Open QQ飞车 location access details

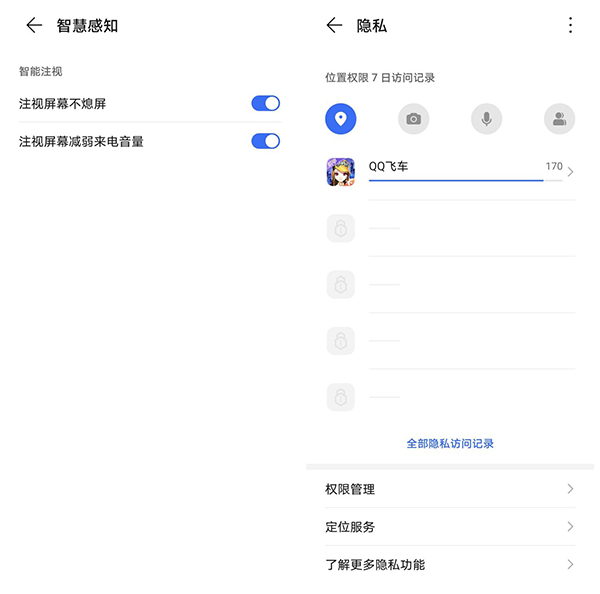point(450,172)
